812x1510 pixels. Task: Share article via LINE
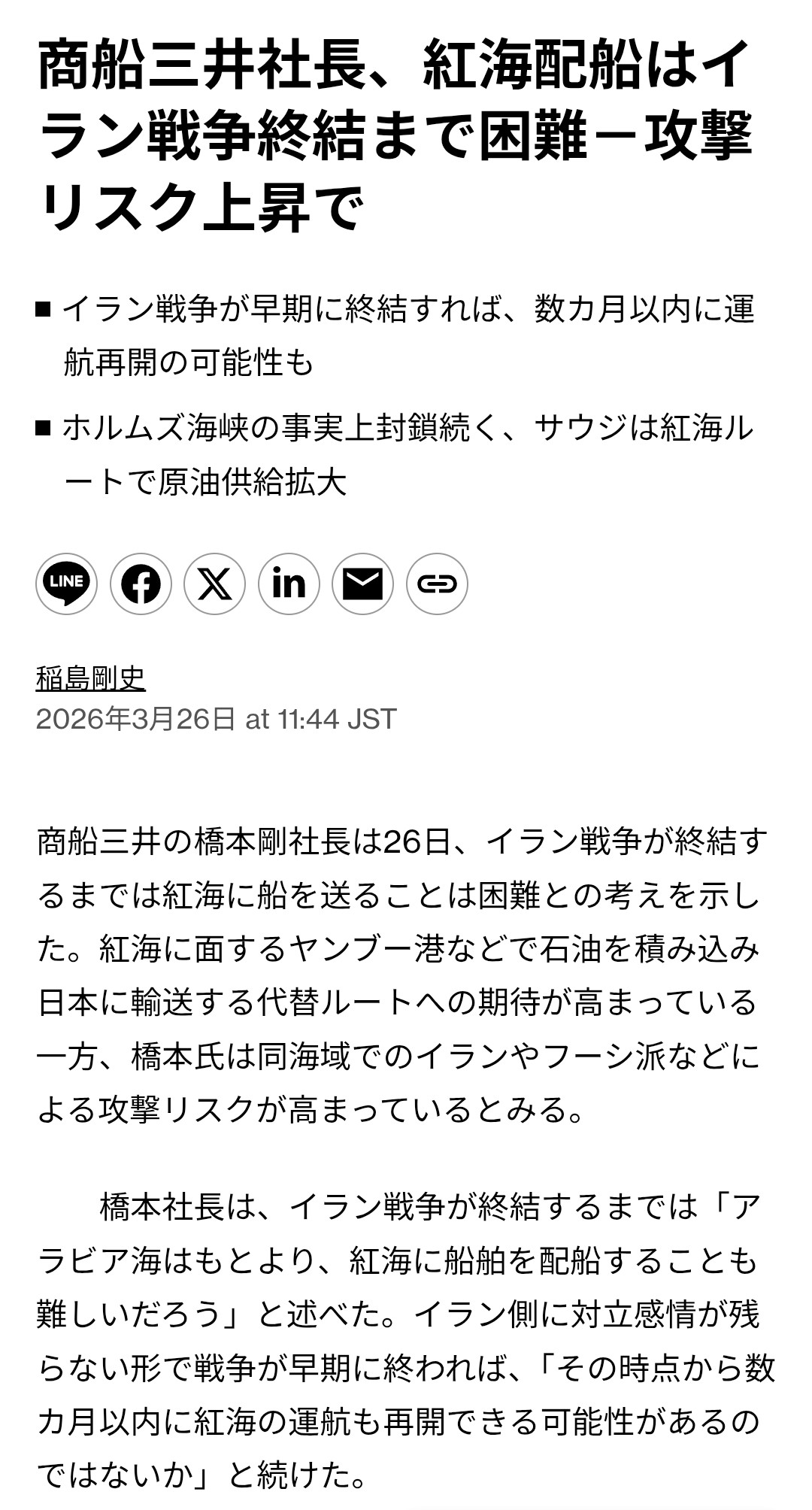point(66,584)
